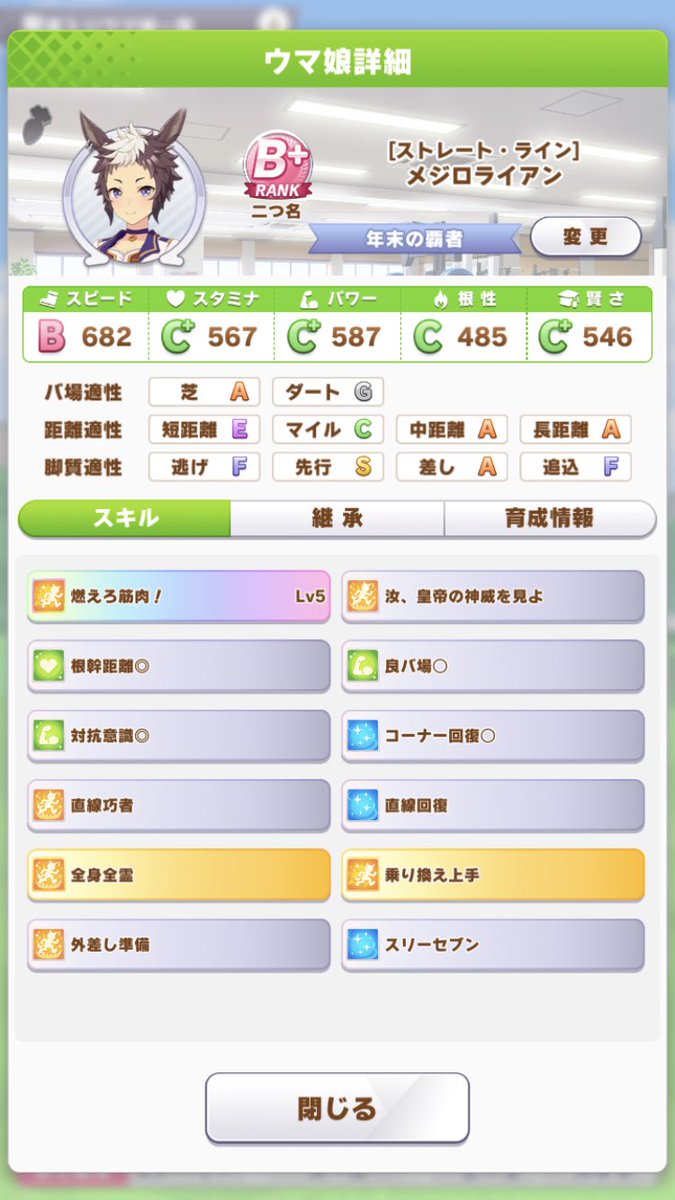Screen dimensions: 675x1200
Task: View the 汝、皇帝の神威を見よ skill
Action: coord(493,597)
